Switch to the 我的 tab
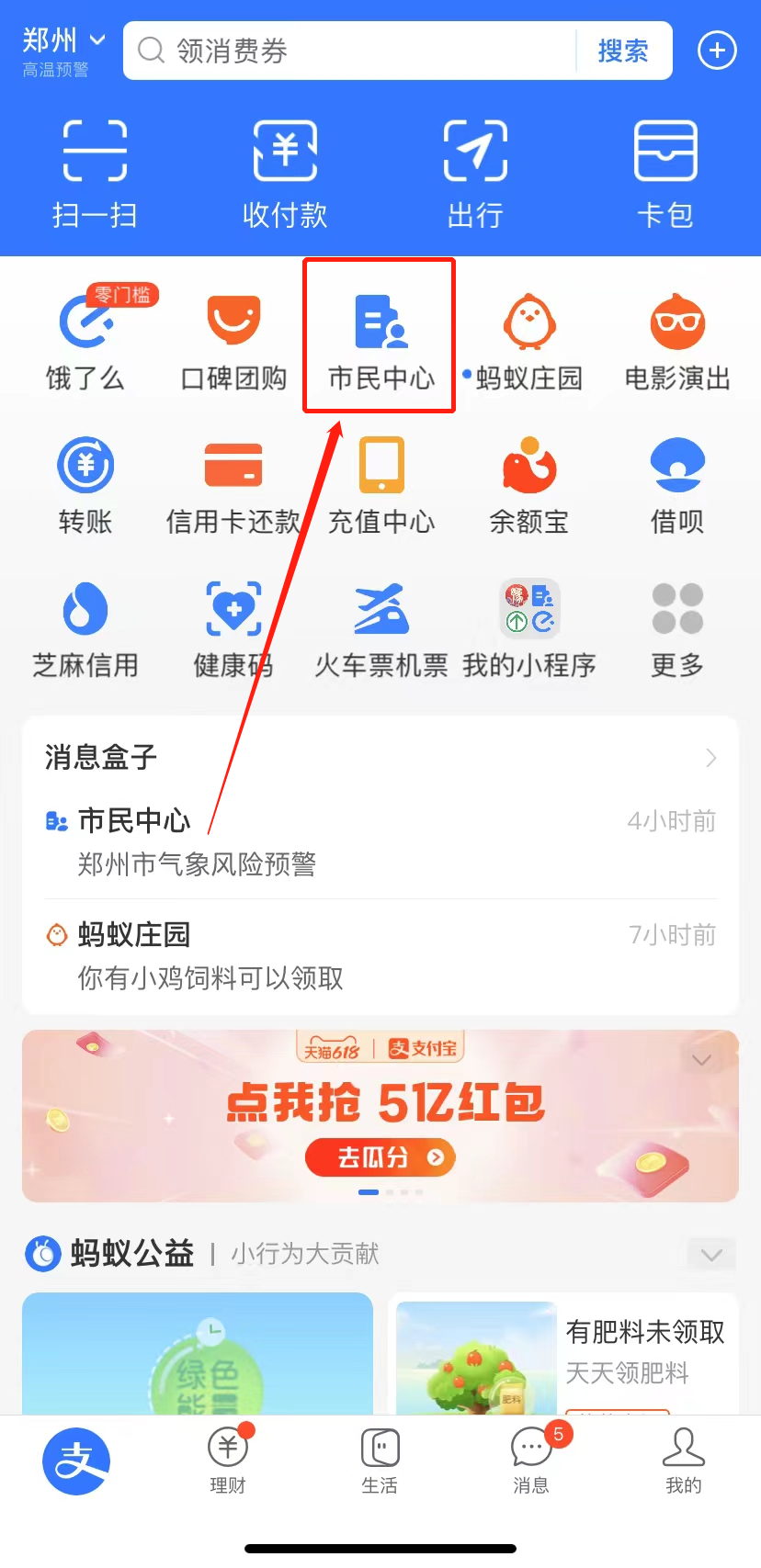 tap(683, 1459)
